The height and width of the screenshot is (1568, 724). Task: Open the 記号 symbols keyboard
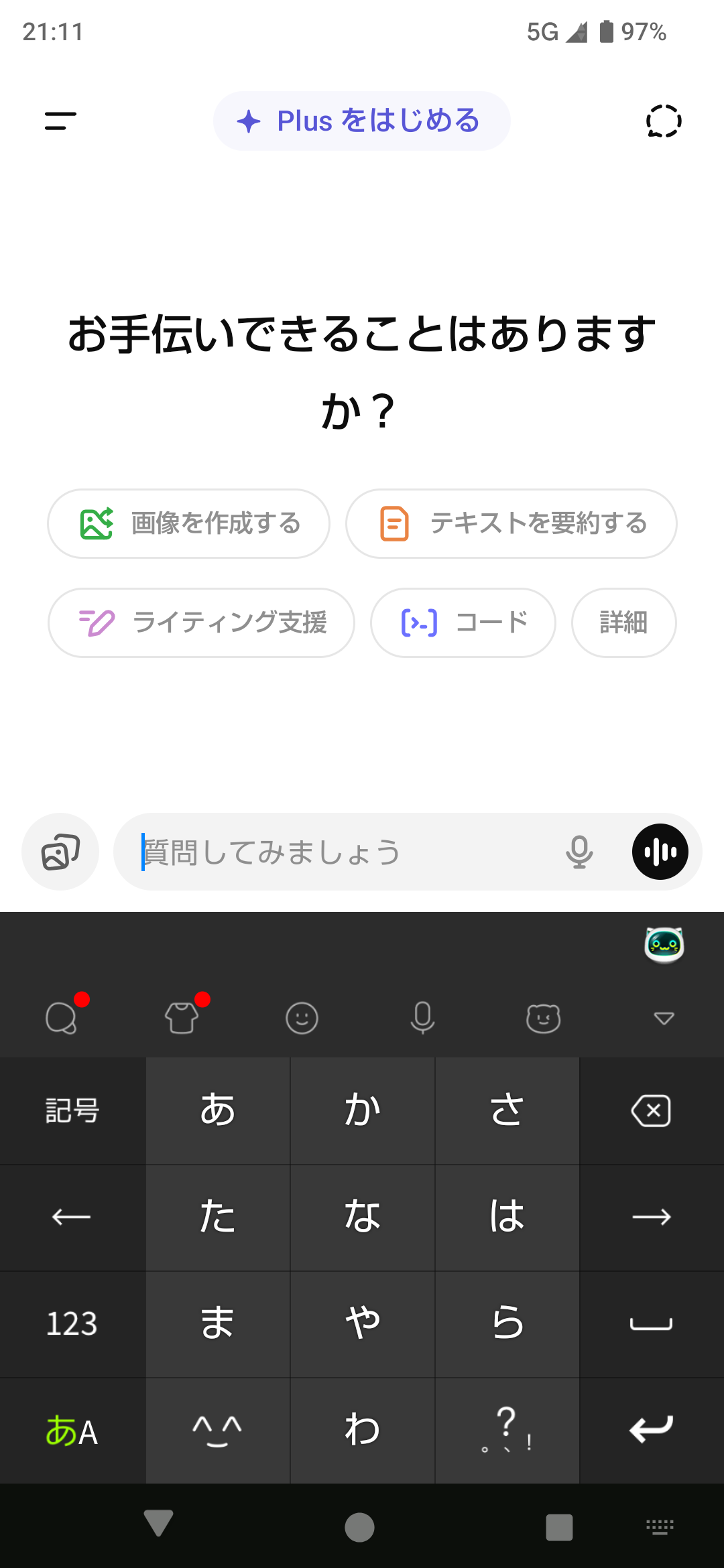(72, 1111)
